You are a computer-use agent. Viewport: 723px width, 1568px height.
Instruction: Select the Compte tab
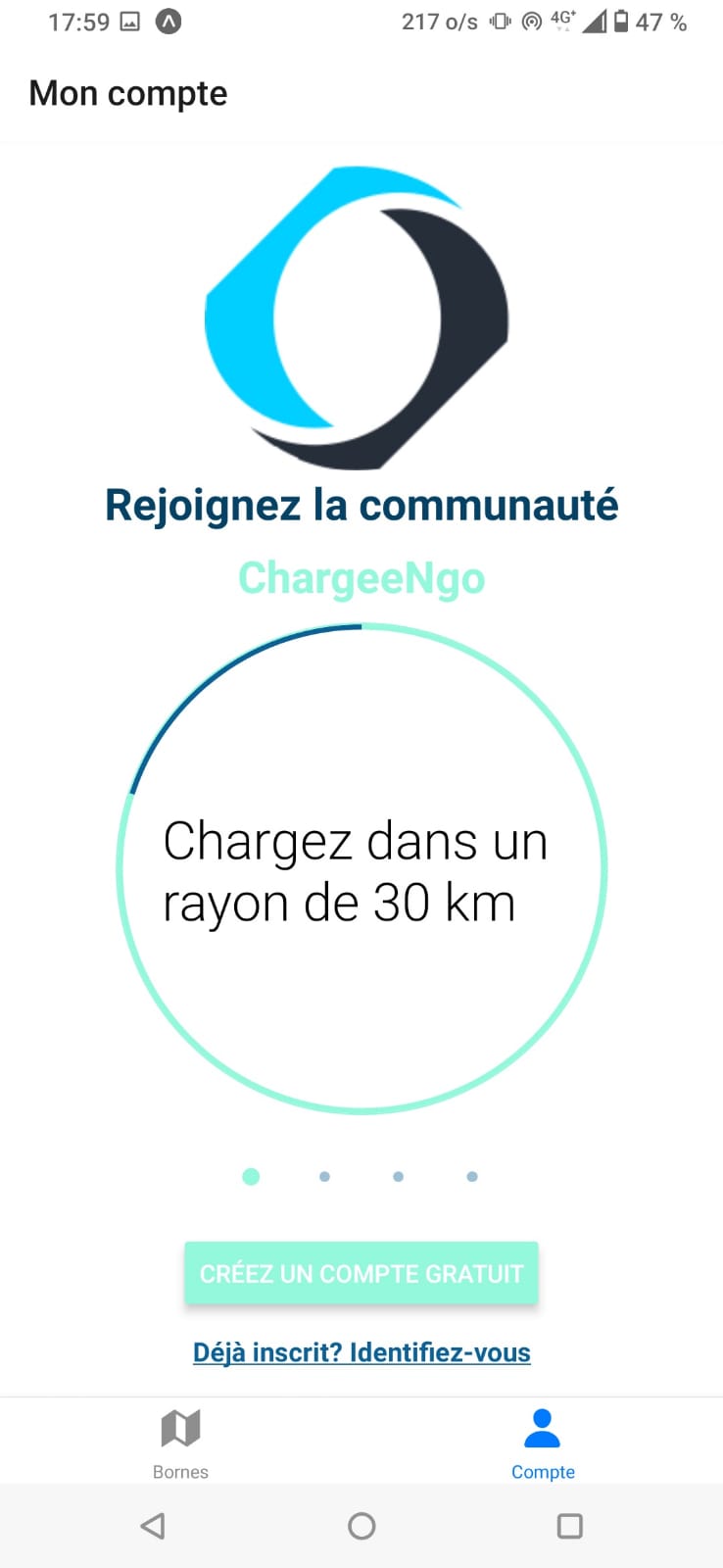[542, 1442]
